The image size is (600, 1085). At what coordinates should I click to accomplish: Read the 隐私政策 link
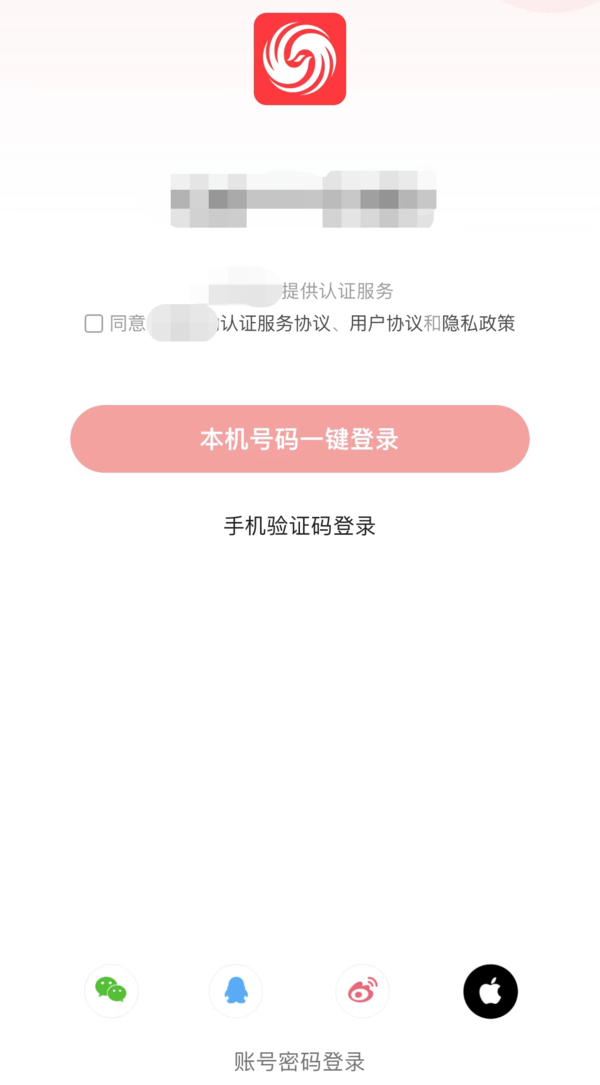click(x=478, y=324)
